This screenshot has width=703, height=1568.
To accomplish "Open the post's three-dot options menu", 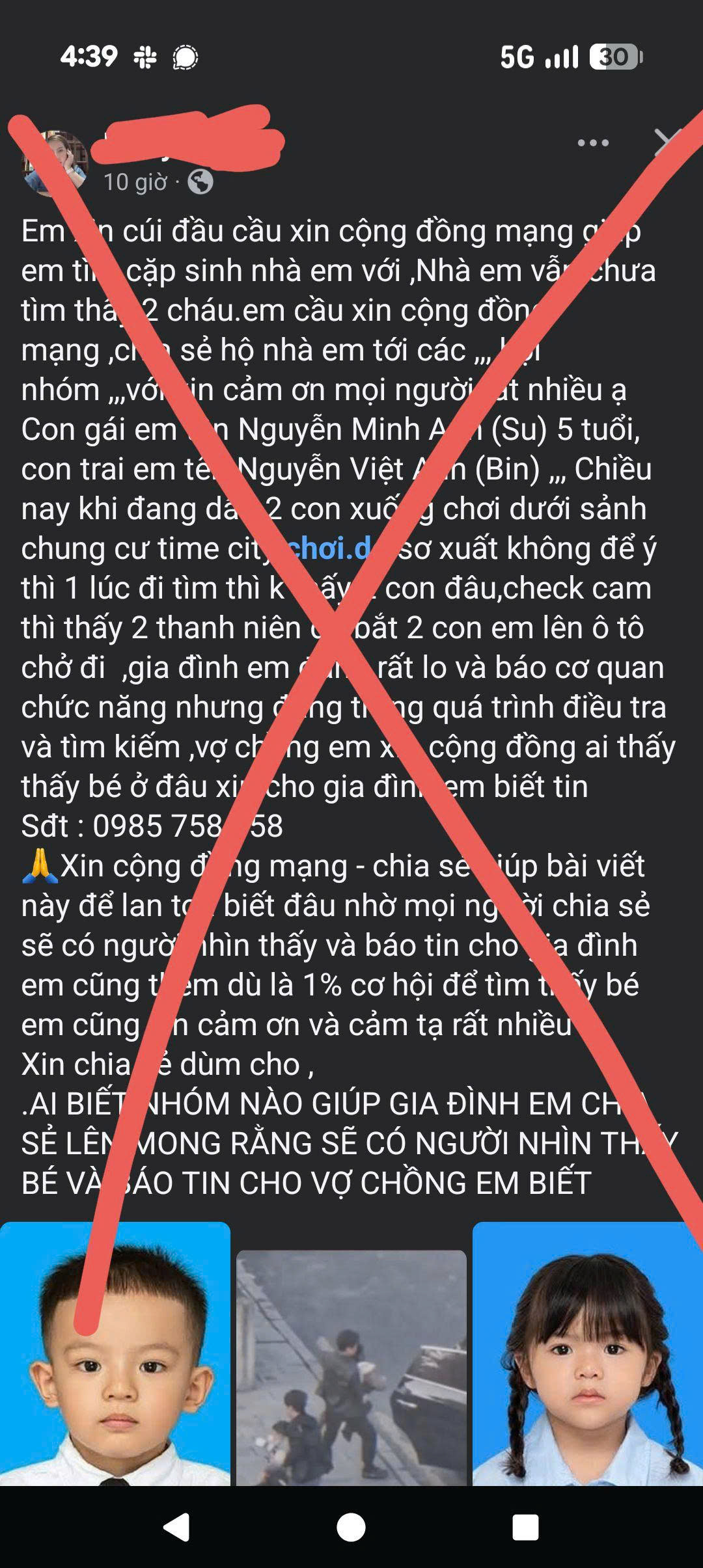I will (593, 143).
